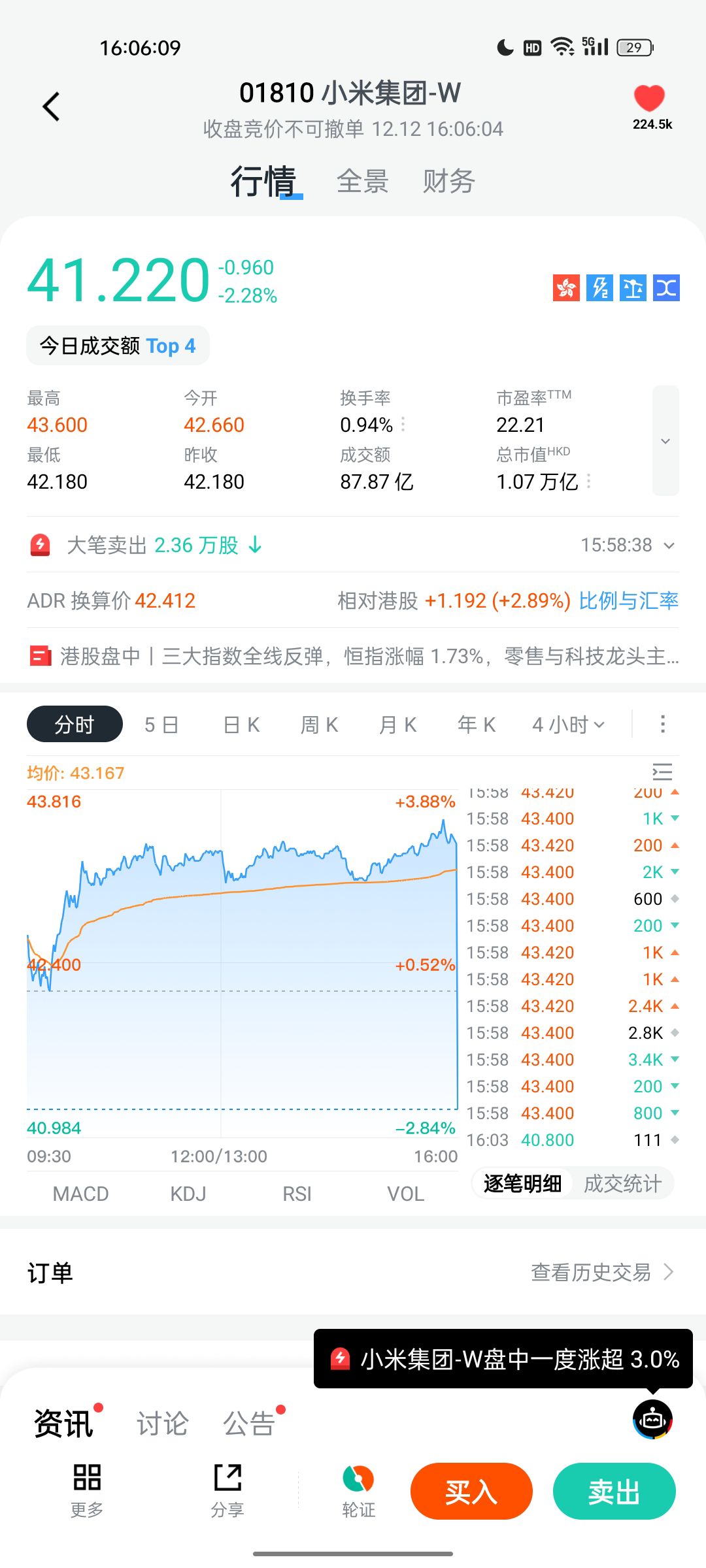
Task: Open the 轮证 shortcut
Action: (x=358, y=1491)
